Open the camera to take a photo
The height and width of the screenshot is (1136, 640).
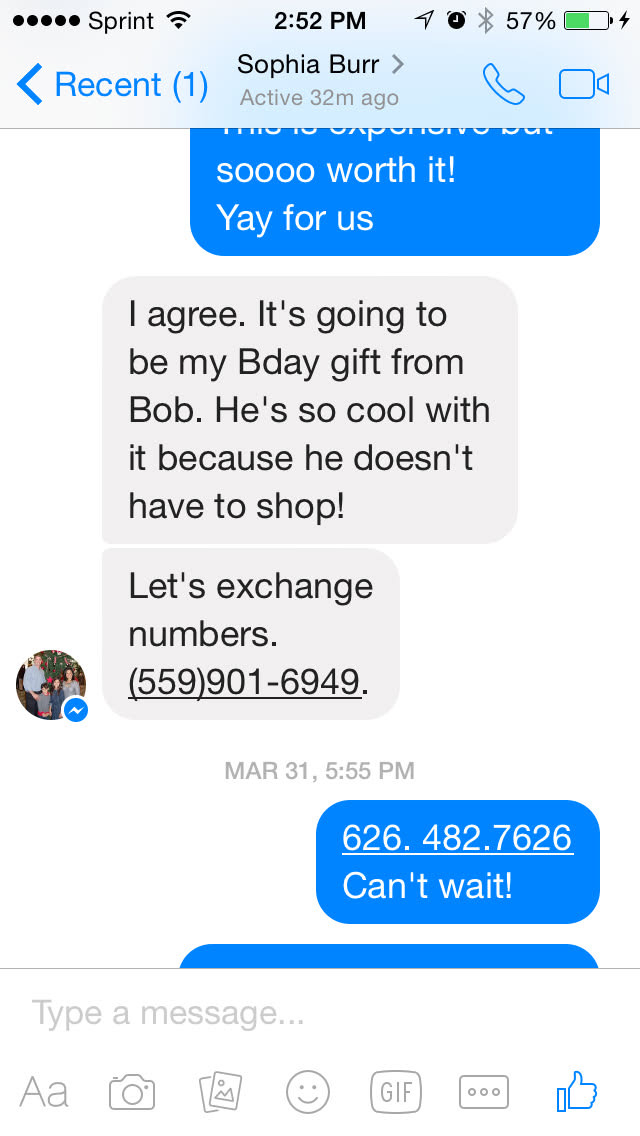point(132,1091)
